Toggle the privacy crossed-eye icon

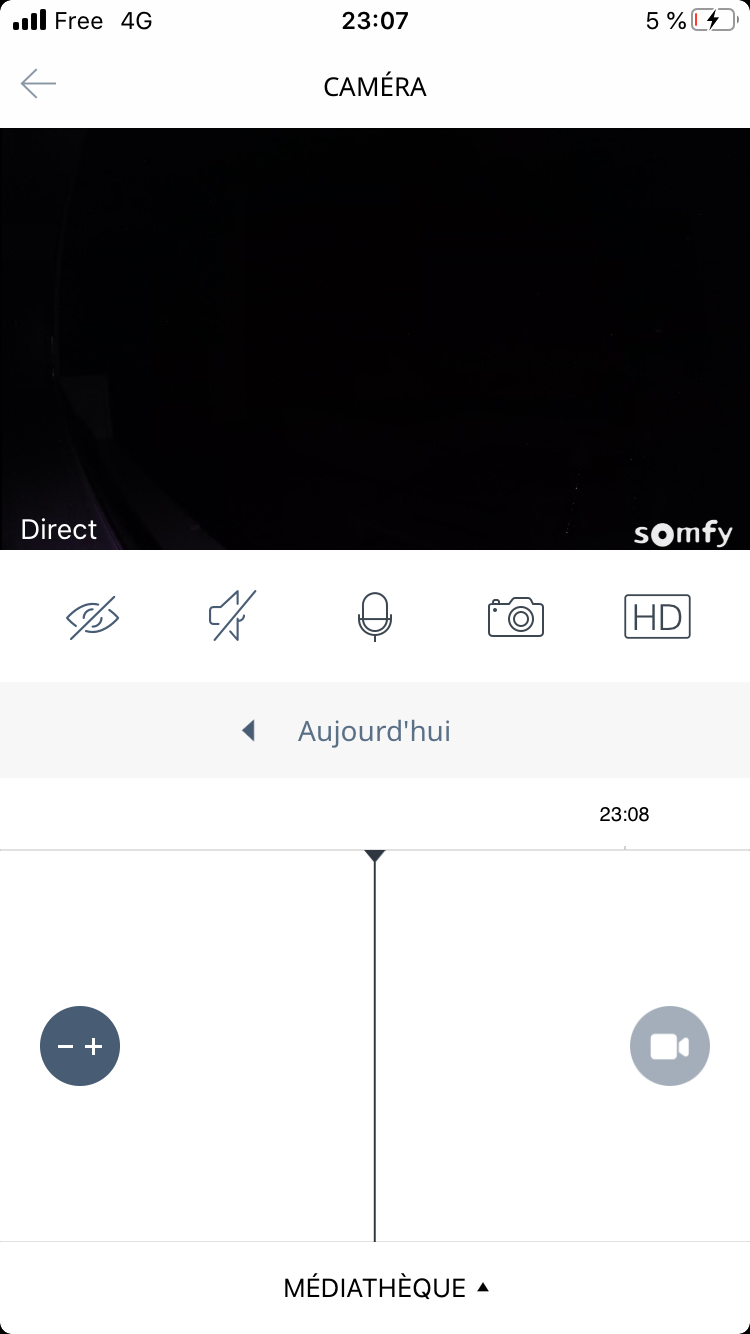click(x=92, y=617)
